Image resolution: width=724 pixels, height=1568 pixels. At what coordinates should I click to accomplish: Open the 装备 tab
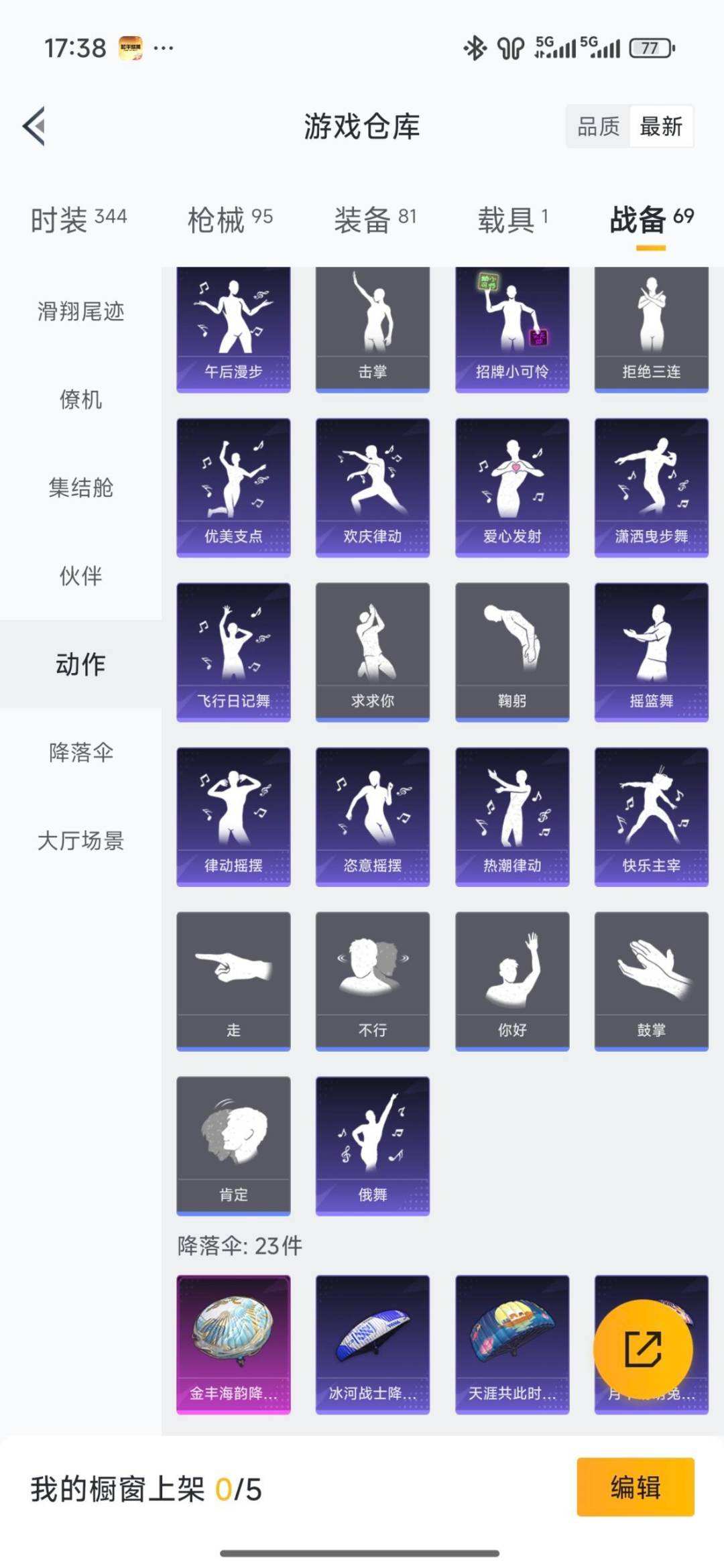click(x=375, y=219)
